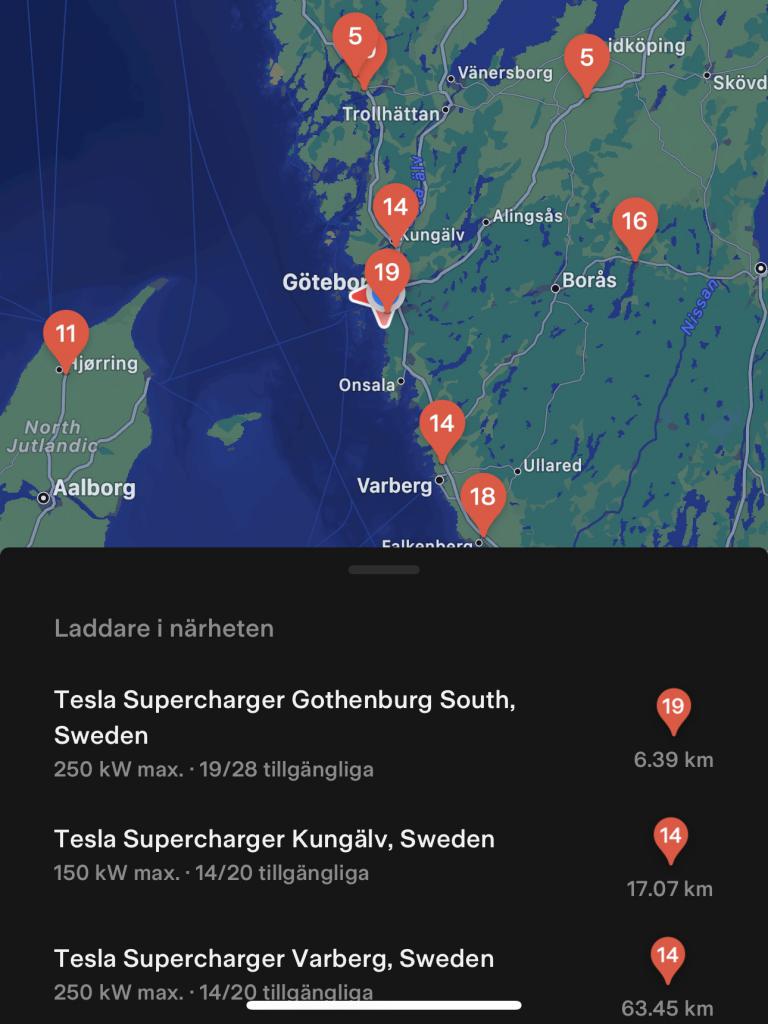This screenshot has height=1024, width=768.
Task: Select map pin 5 above Trollhättan
Action: click(x=354, y=37)
